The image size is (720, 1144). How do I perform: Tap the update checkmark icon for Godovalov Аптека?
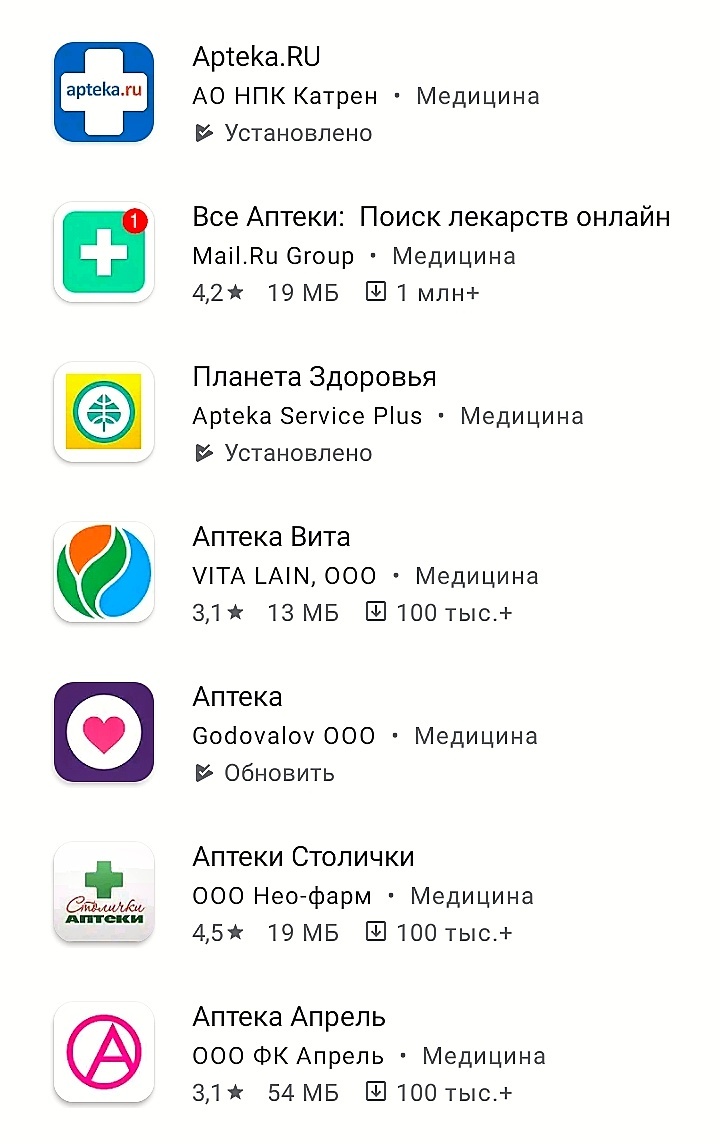tap(203, 772)
